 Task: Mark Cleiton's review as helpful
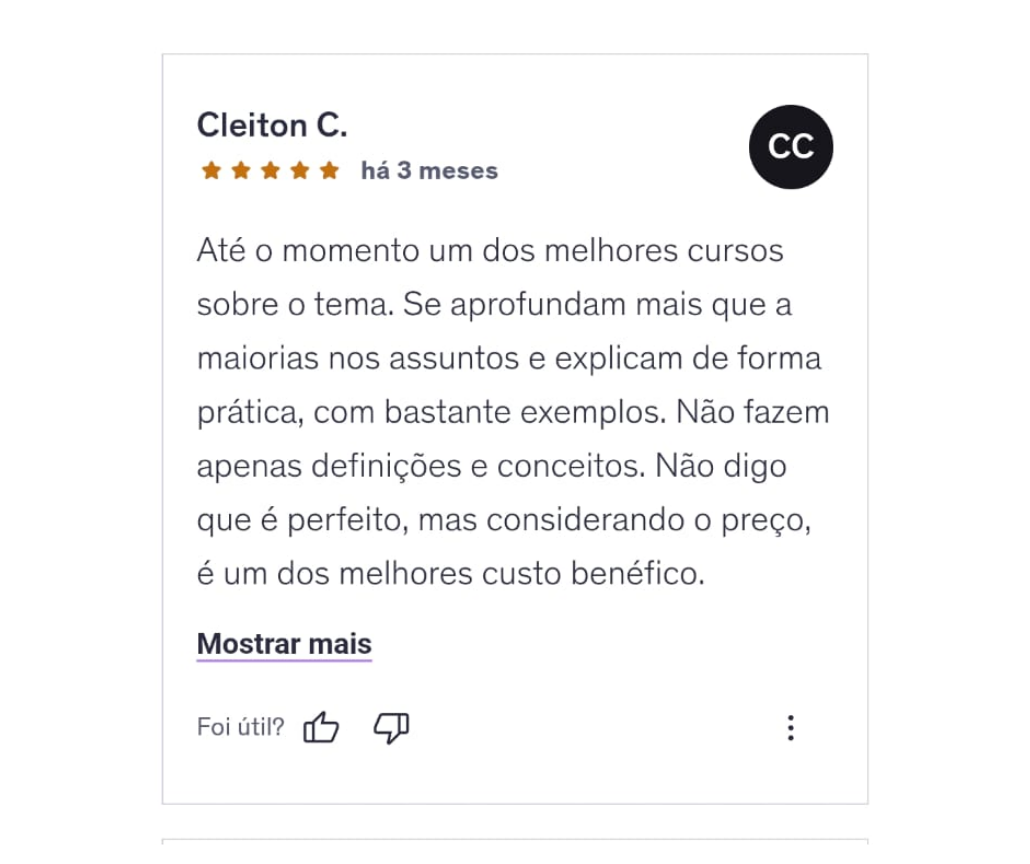point(321,727)
